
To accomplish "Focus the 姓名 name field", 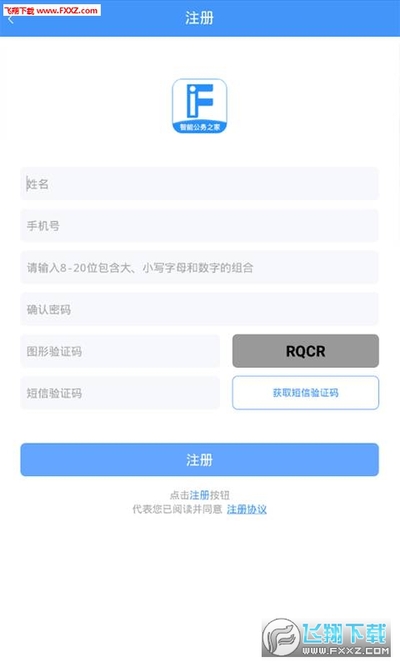I will [x=200, y=184].
